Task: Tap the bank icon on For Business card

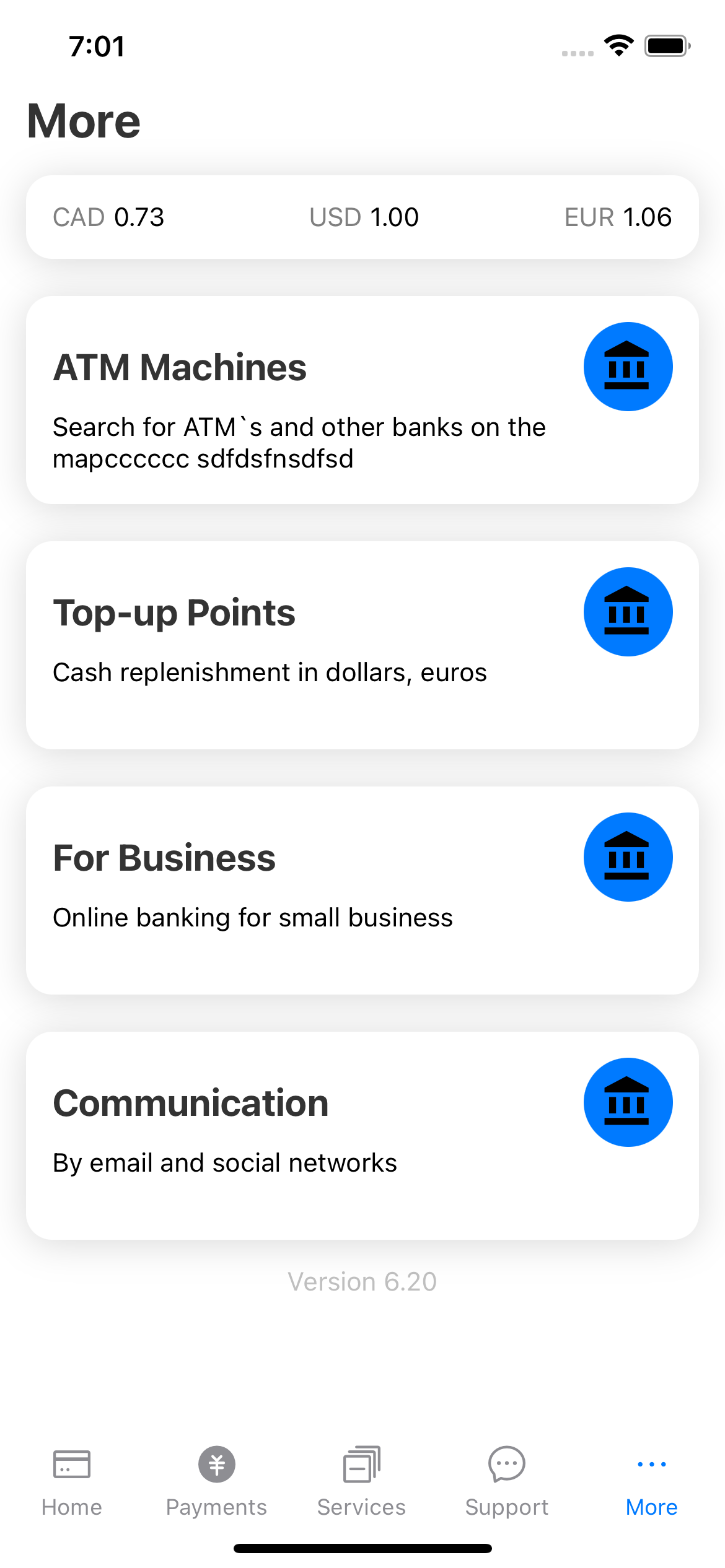Action: [628, 856]
